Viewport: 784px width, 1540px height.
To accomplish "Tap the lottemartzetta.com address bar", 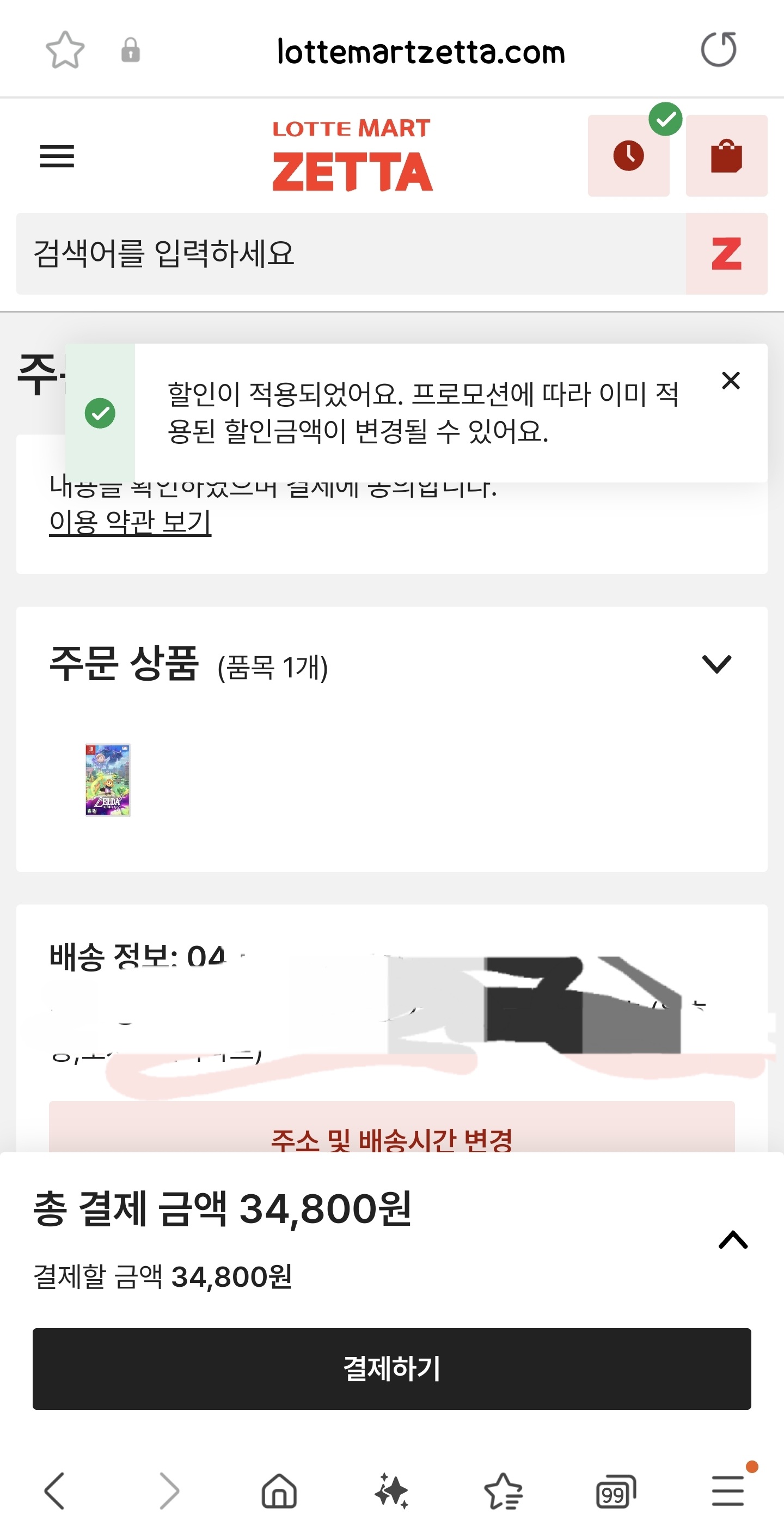I will pos(421,52).
